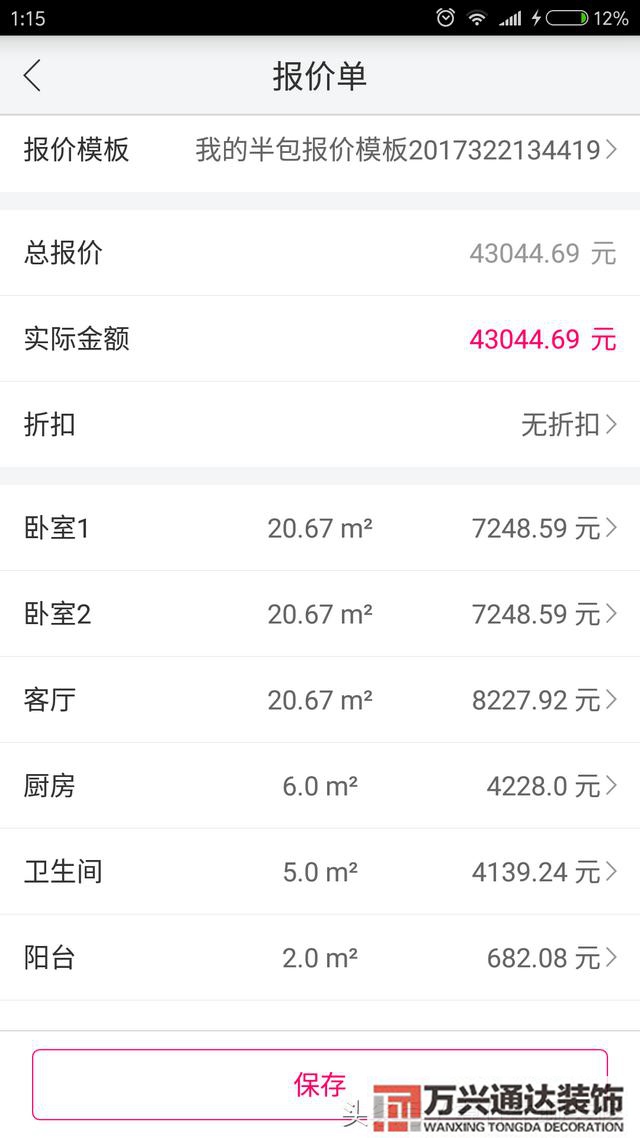Go back from the 报价单 page
This screenshot has height=1138, width=640.
tap(32, 76)
